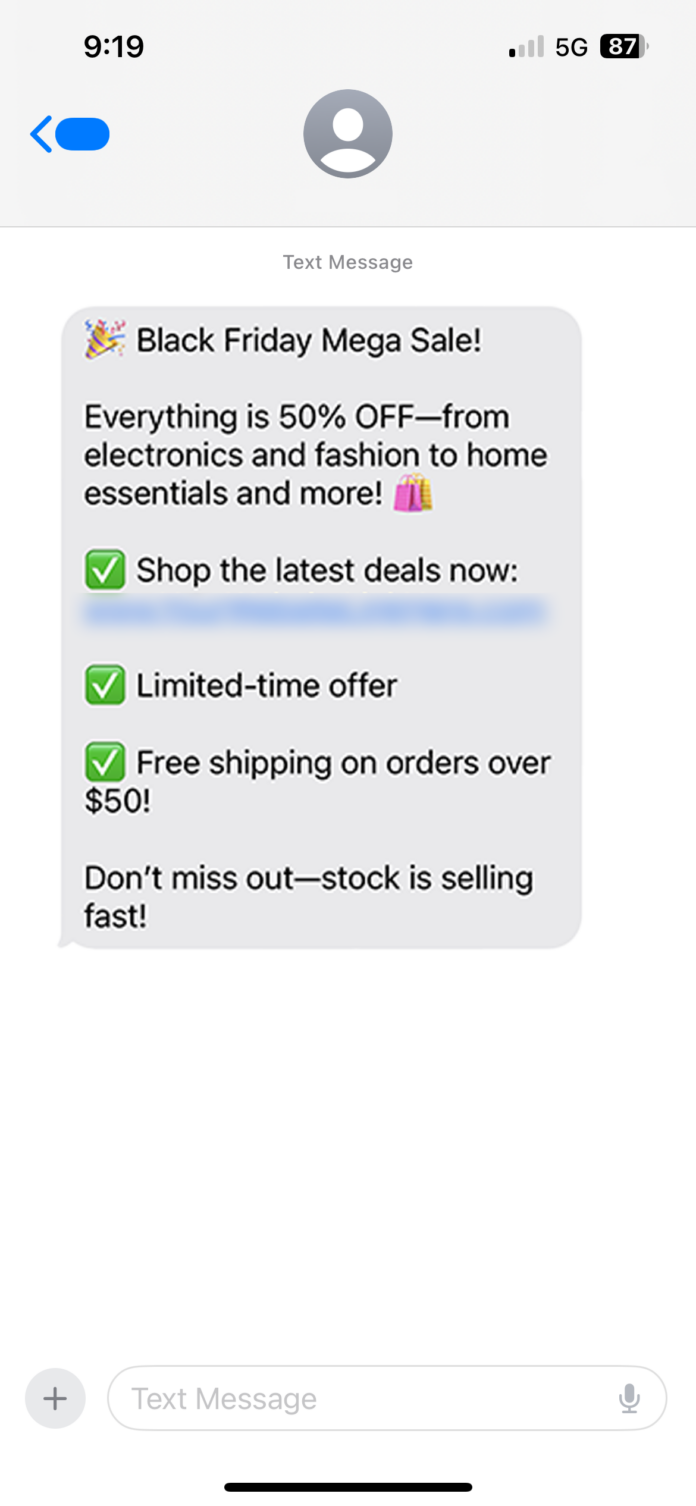
Task: Start voice dictation with the microphone
Action: click(x=629, y=1398)
